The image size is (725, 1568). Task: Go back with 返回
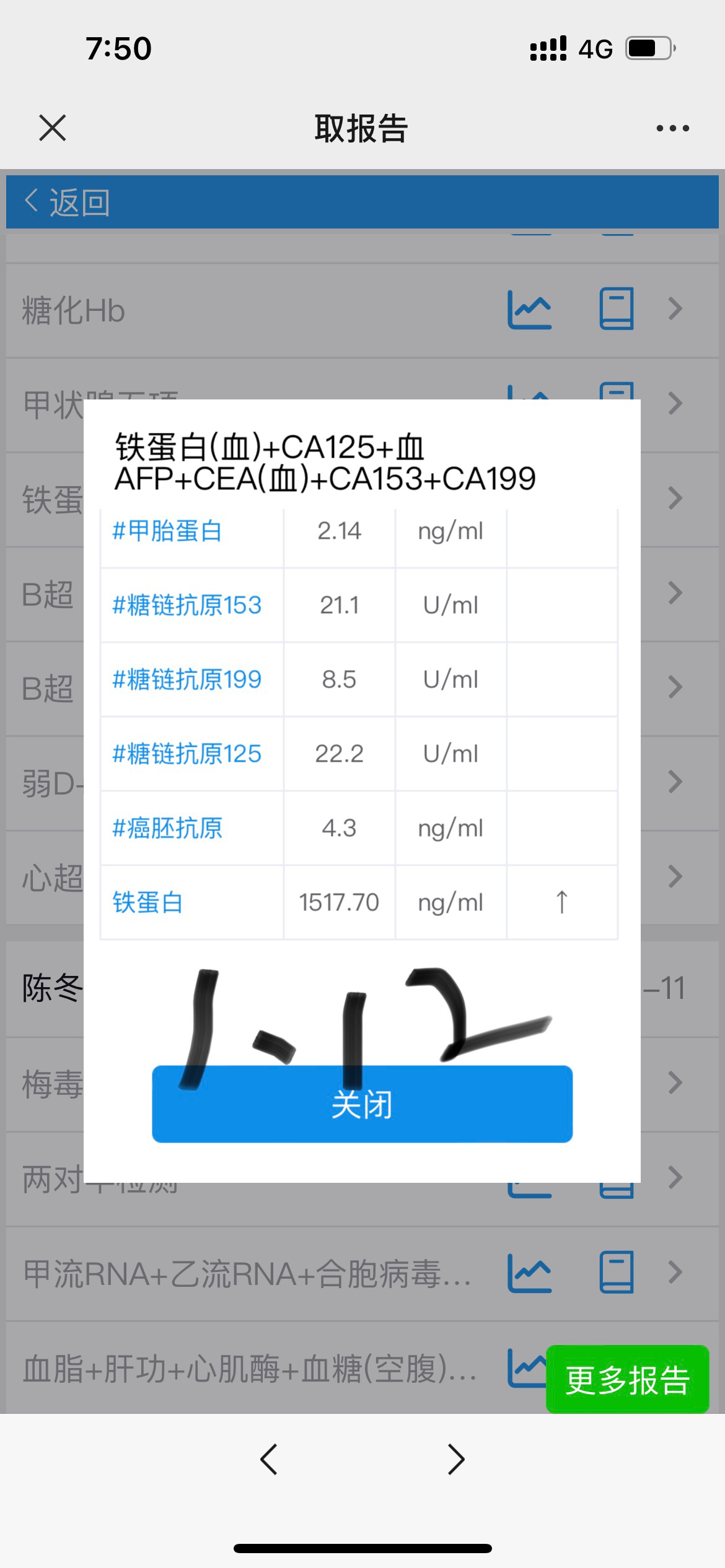point(67,203)
